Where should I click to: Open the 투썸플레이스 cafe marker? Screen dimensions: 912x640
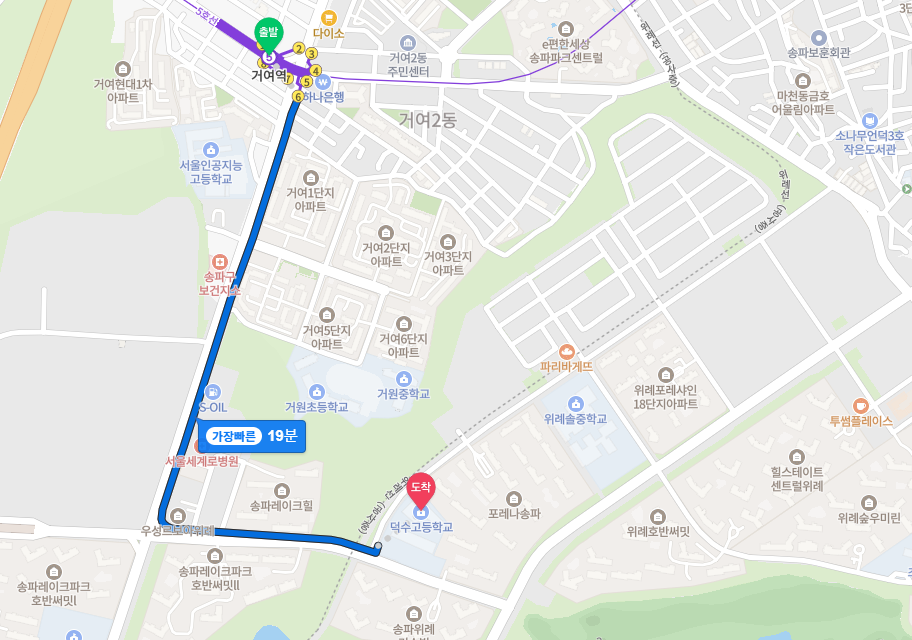coord(860,405)
